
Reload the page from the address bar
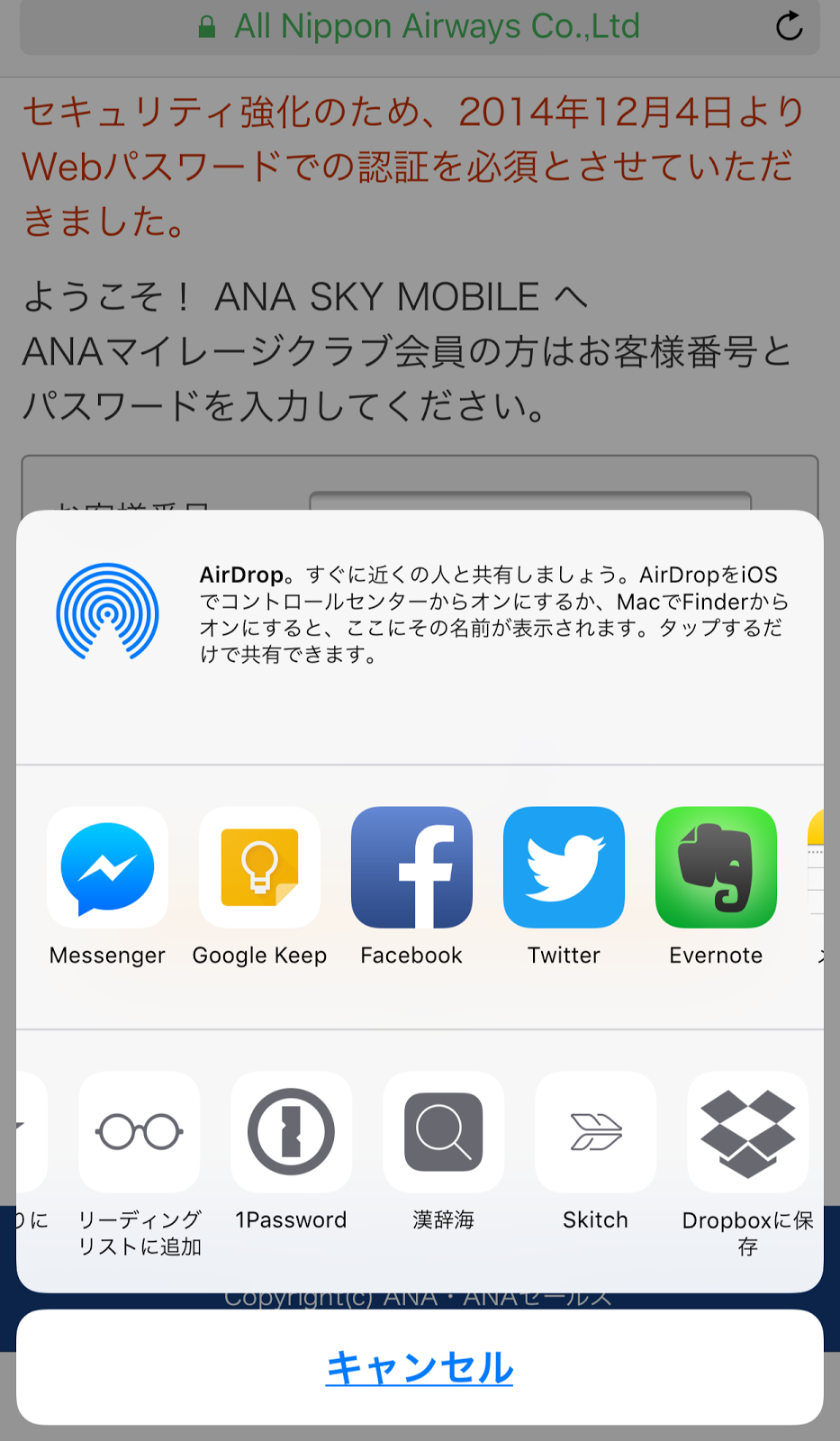coord(790,26)
